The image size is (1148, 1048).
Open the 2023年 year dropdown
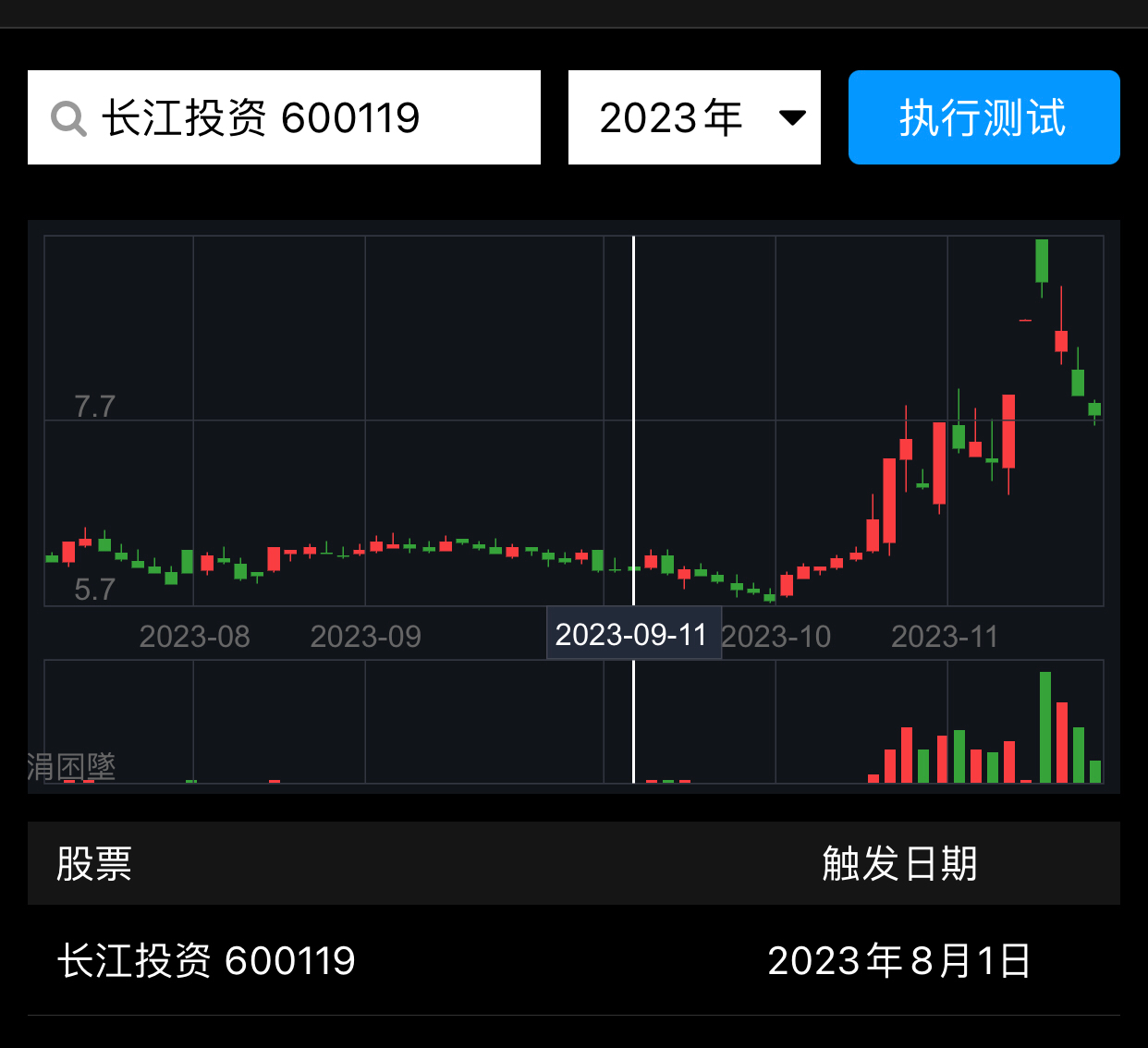point(694,117)
